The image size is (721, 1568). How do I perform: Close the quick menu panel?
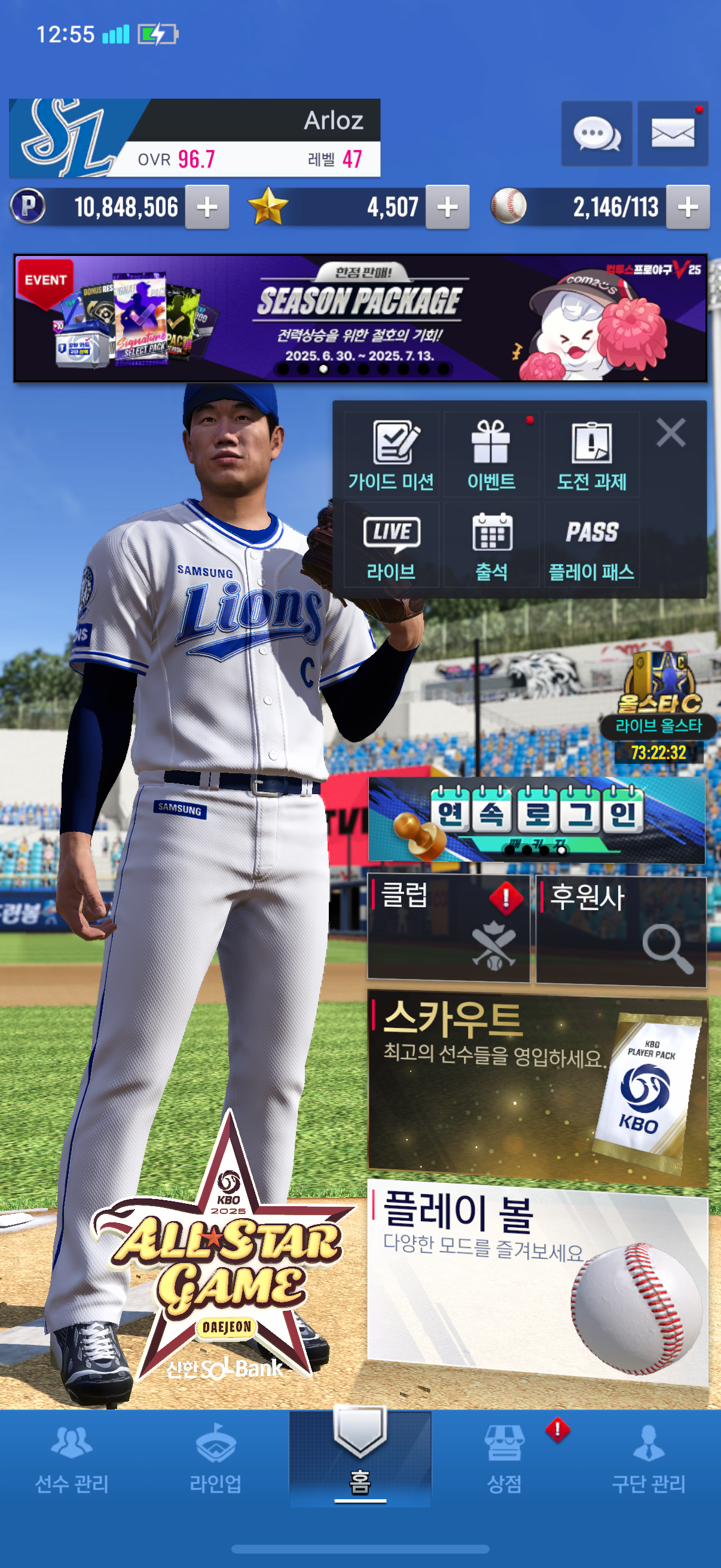click(671, 433)
